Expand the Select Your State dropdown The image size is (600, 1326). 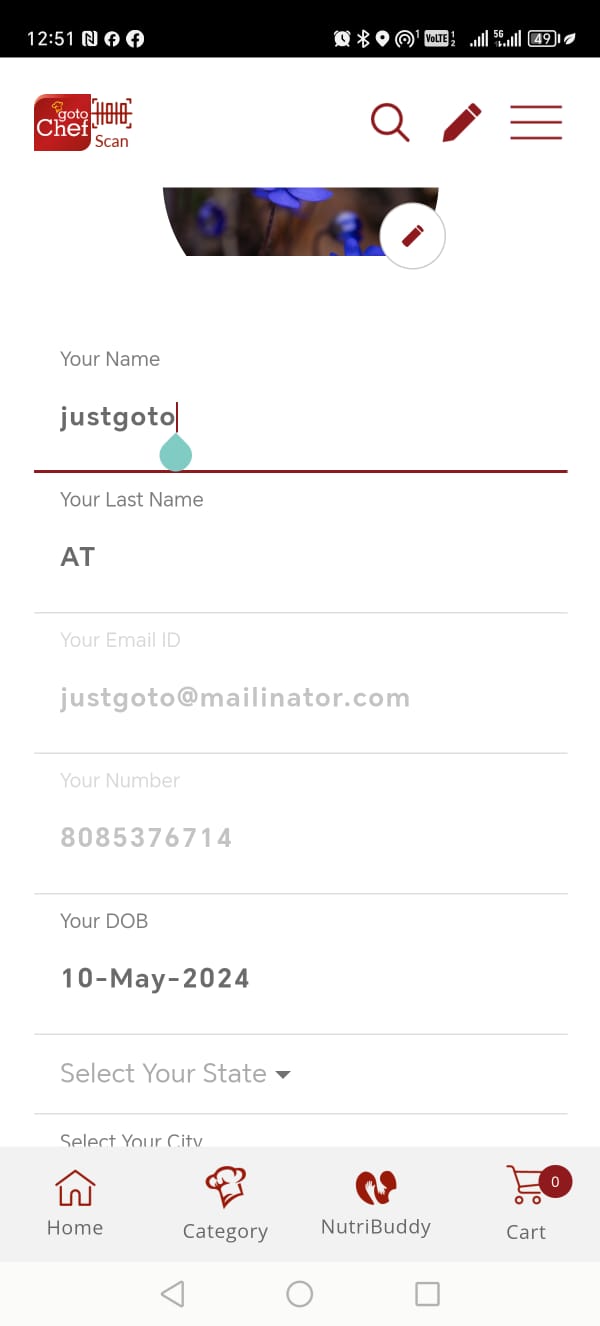[x=176, y=1074]
